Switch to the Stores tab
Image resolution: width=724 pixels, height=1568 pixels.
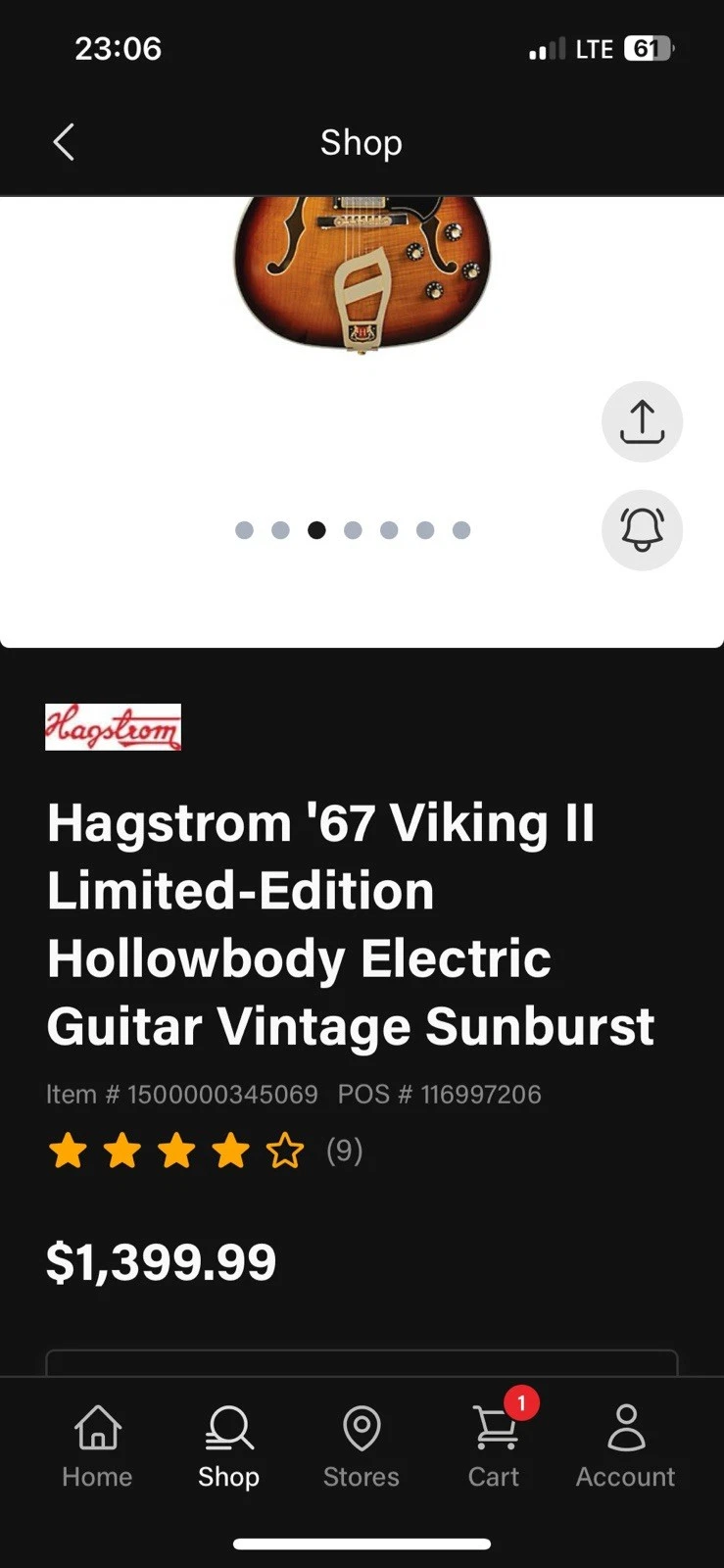point(362,1445)
